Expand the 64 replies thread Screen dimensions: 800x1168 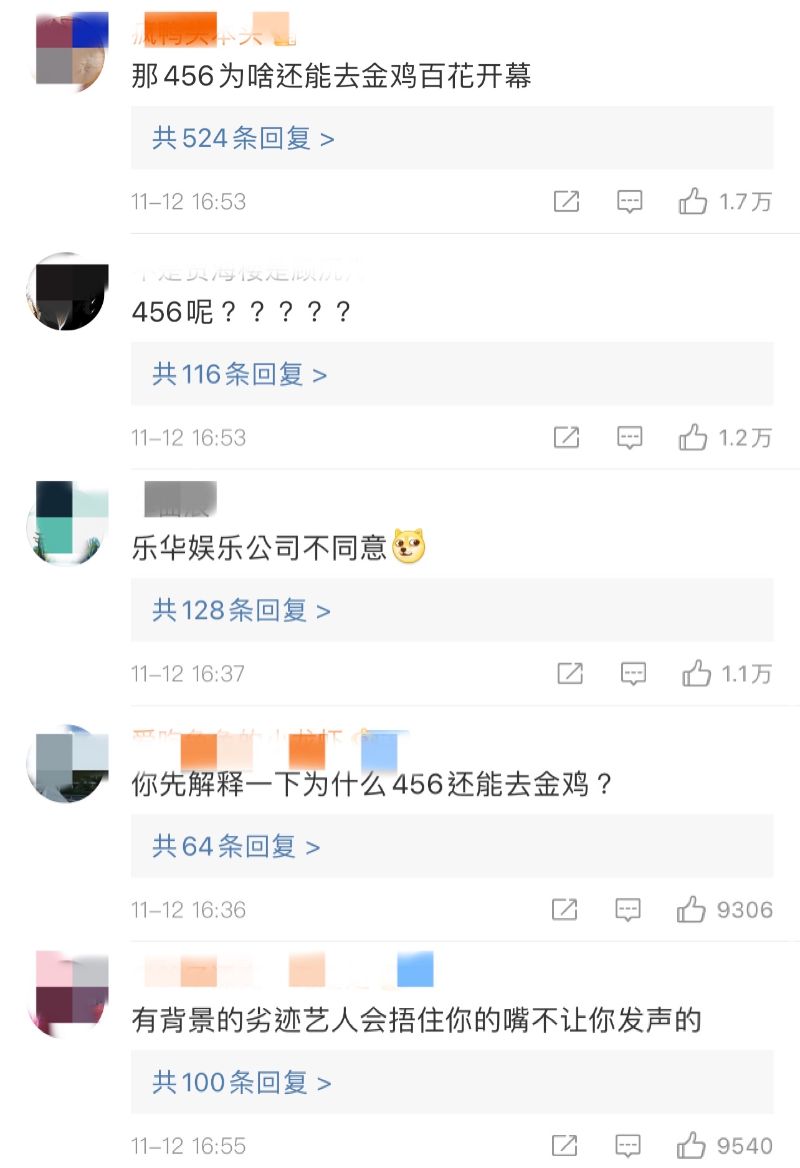pos(236,846)
